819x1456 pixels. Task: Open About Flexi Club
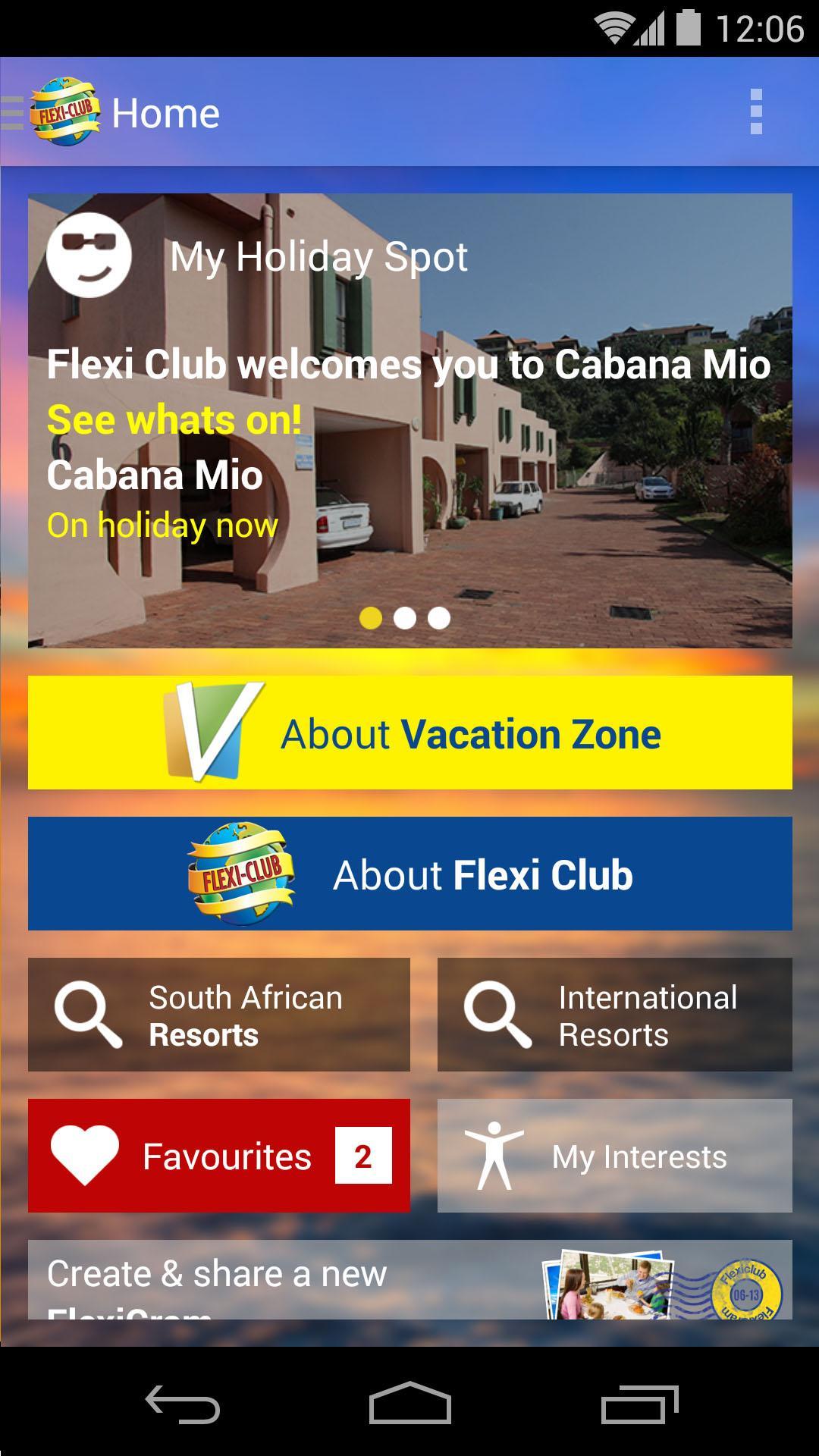click(x=409, y=874)
